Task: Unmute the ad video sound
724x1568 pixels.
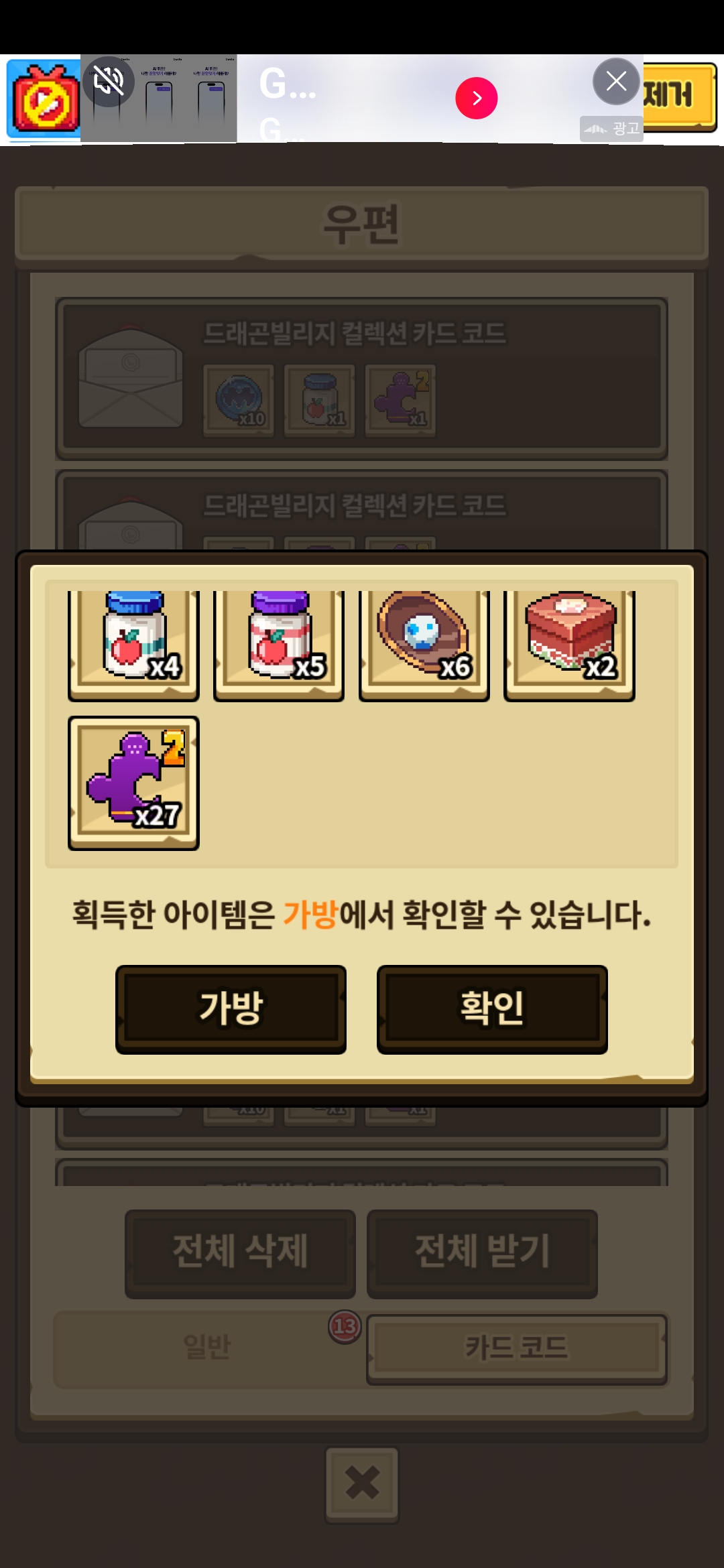Action: tap(109, 82)
